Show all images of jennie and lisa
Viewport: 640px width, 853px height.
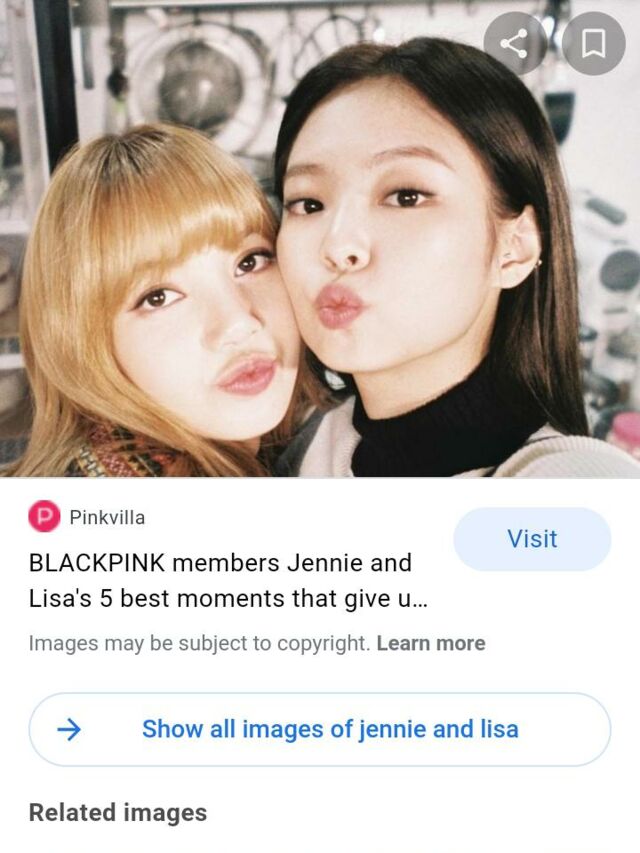(x=319, y=729)
